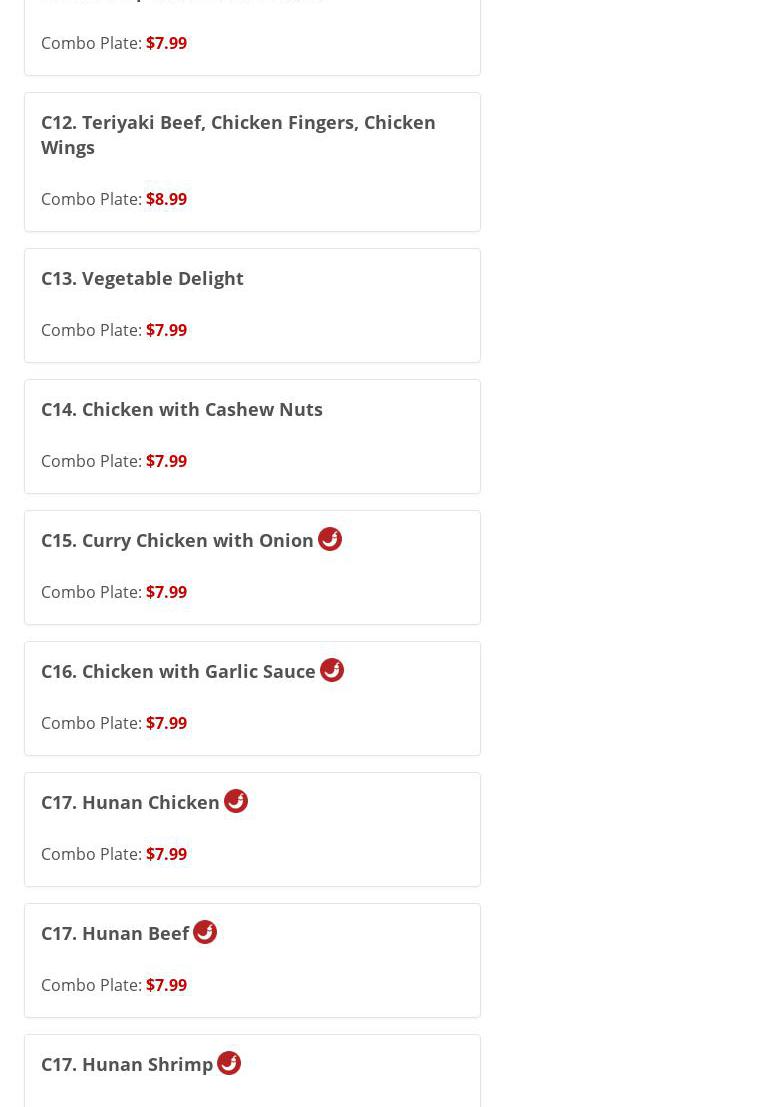Select C16 Chicken with Garlic Sauce
This screenshot has height=1107, width=770.
[x=179, y=672]
